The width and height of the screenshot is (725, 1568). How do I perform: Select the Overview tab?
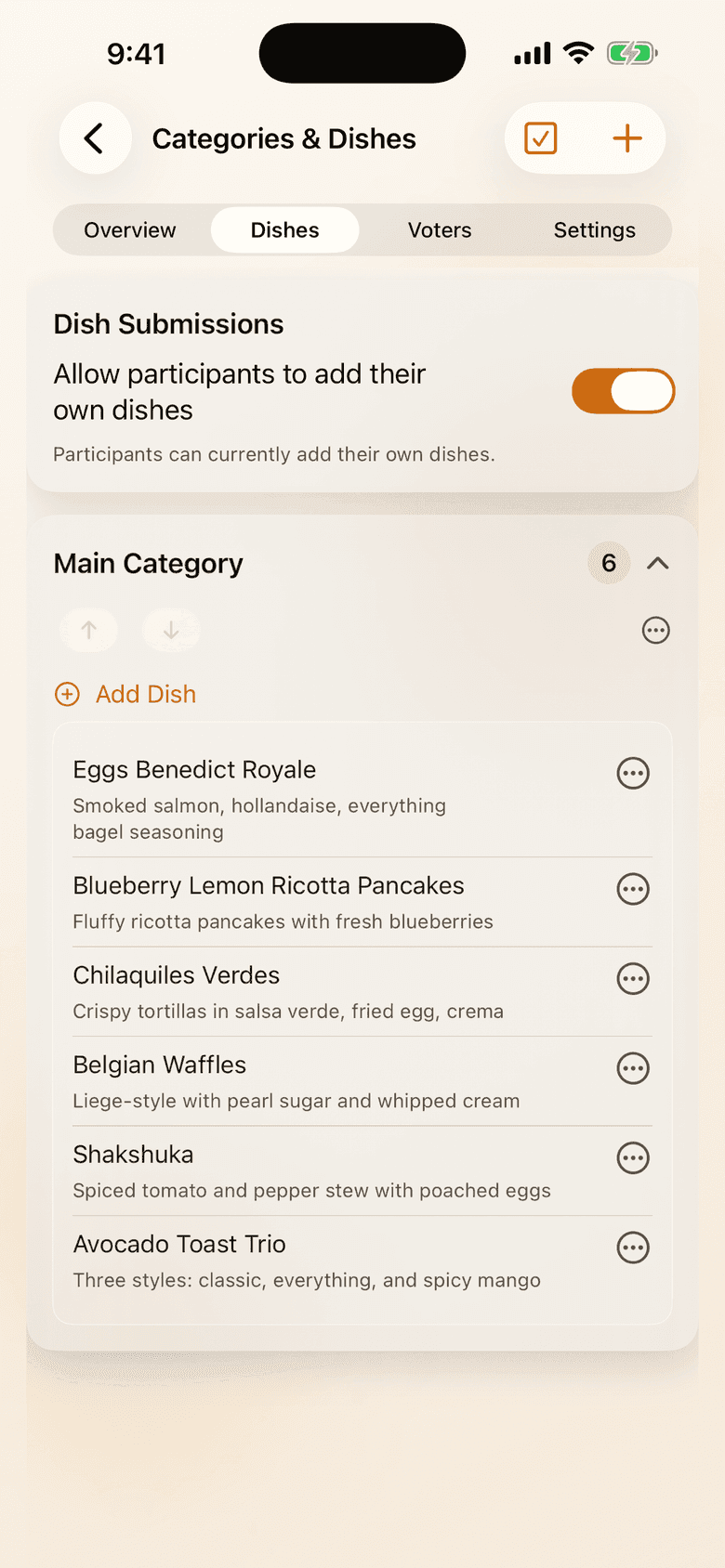(129, 229)
